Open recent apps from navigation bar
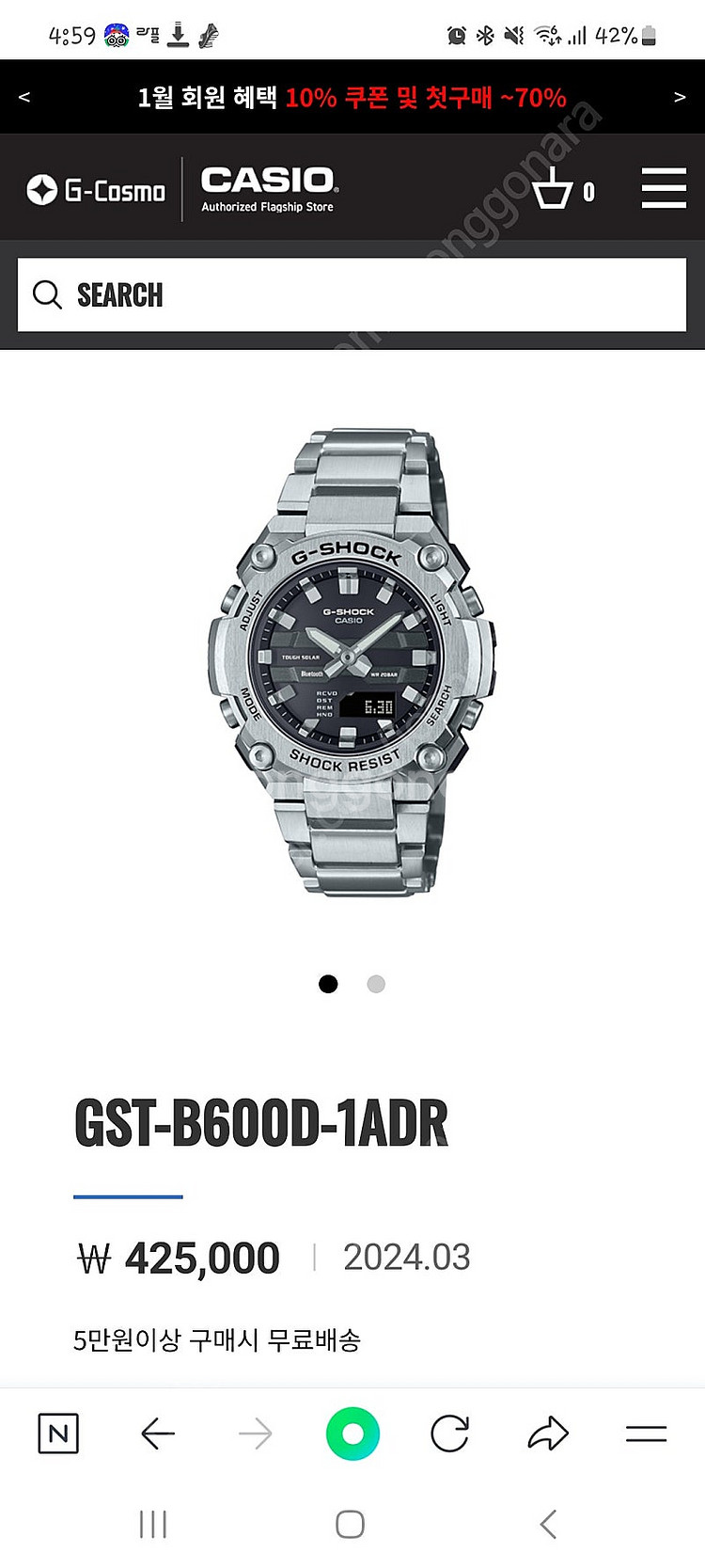 (153, 1524)
